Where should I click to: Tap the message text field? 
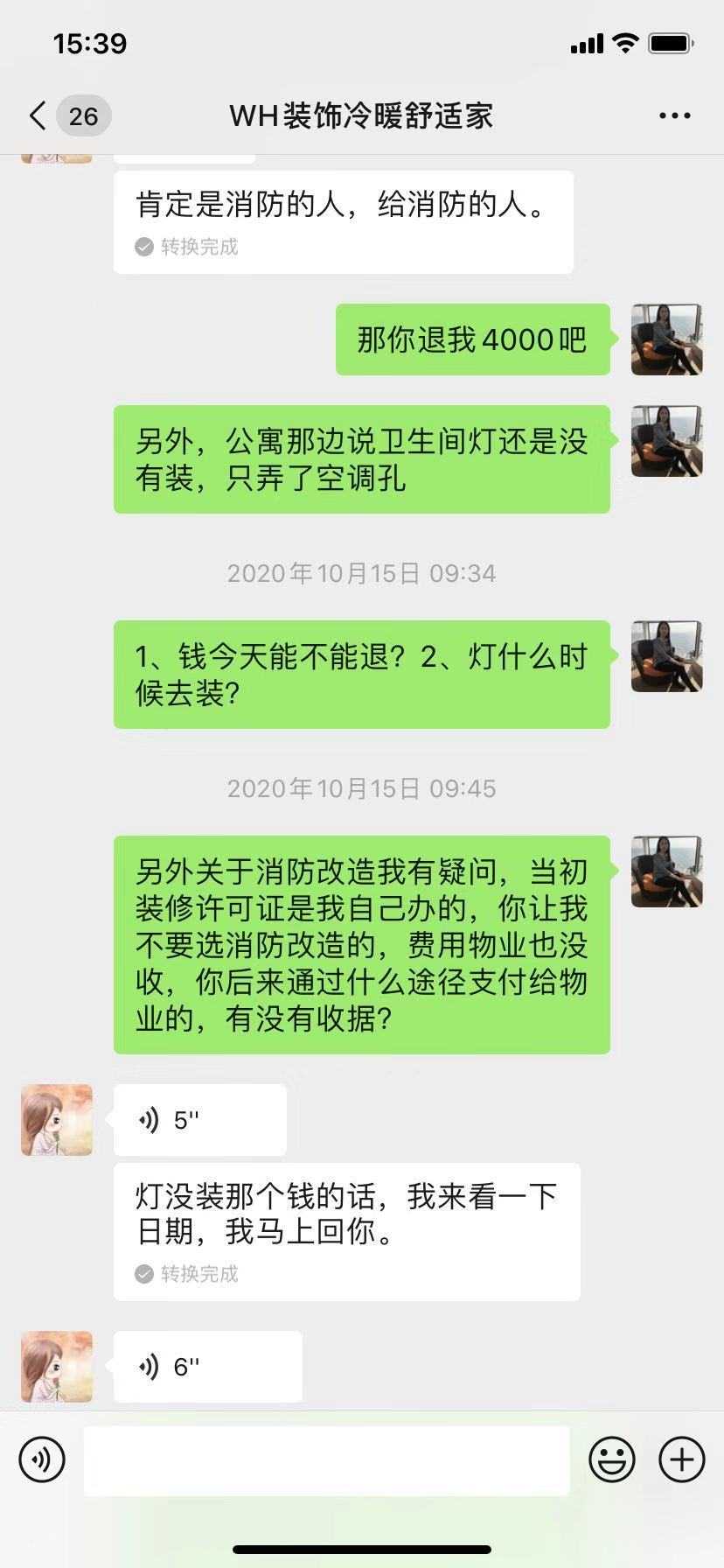[x=326, y=1459]
